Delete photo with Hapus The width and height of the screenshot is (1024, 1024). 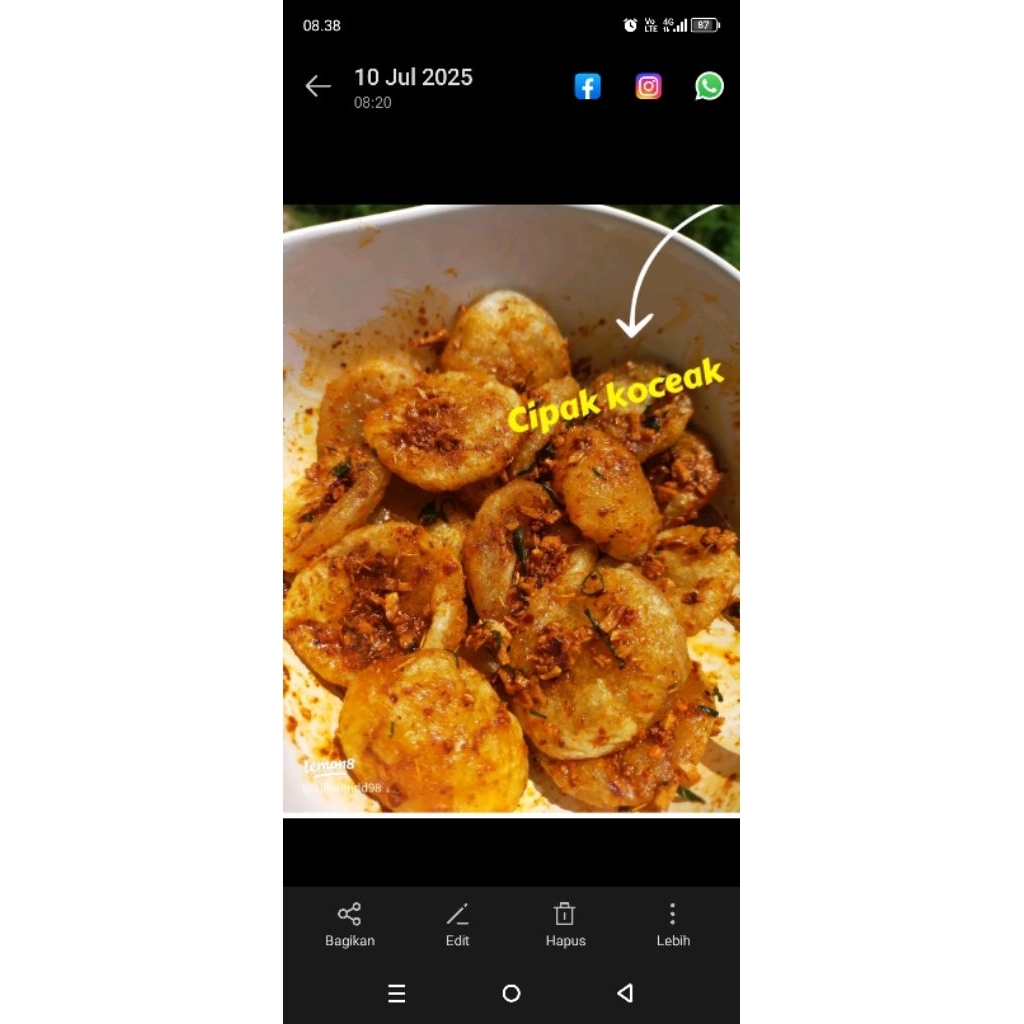(565, 924)
